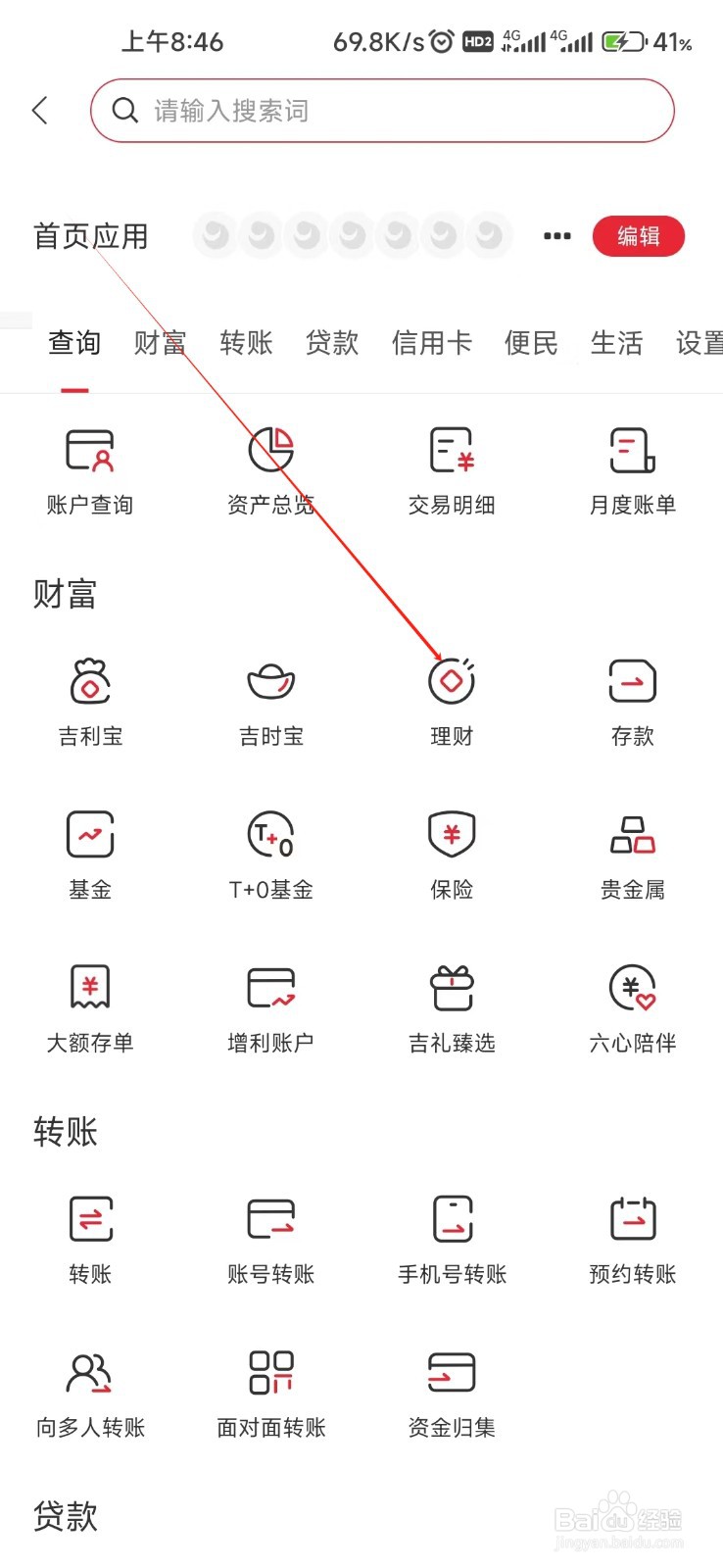Viewport: 723px width, 1568px height.
Task: Switch to the 信用卡 credit card tab
Action: (x=431, y=343)
